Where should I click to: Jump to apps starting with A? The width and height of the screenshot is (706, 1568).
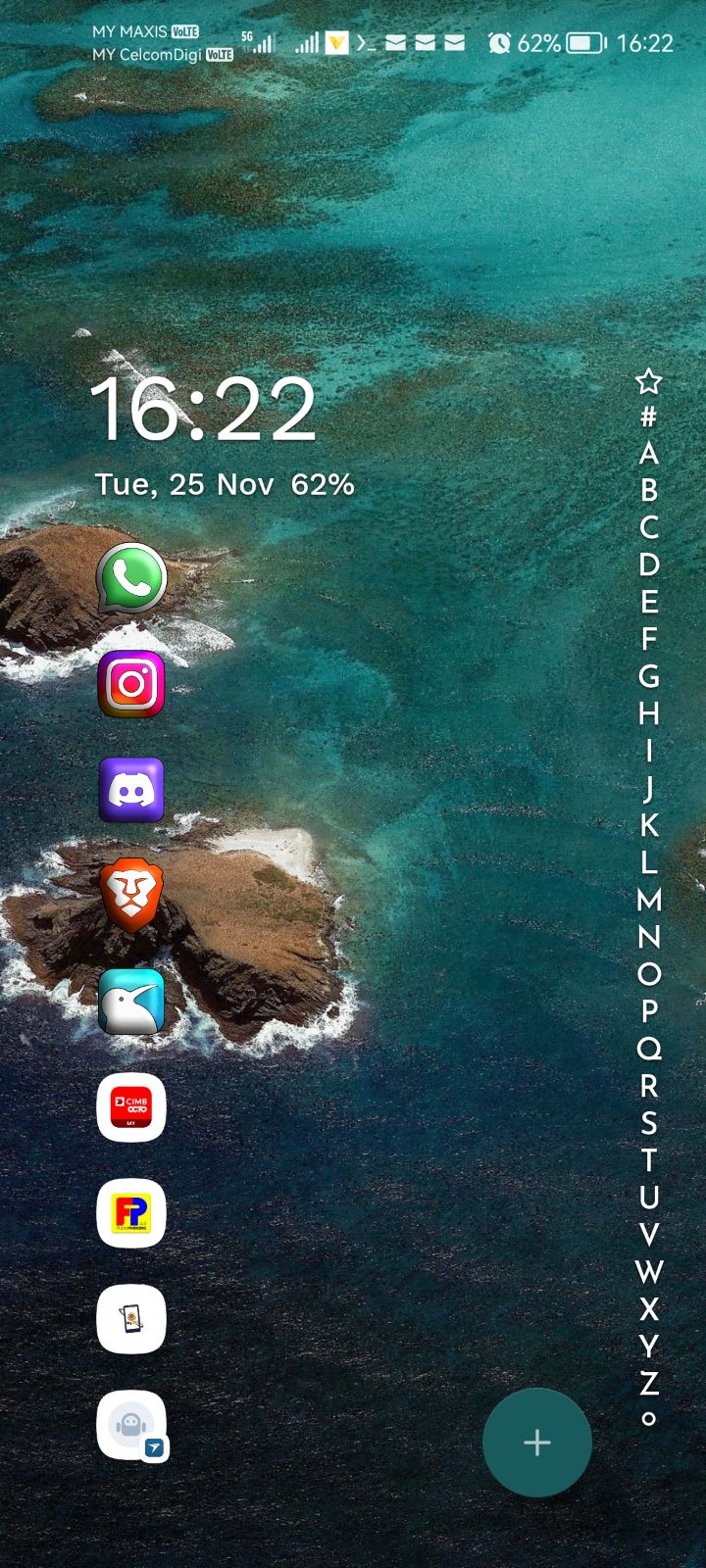click(648, 454)
